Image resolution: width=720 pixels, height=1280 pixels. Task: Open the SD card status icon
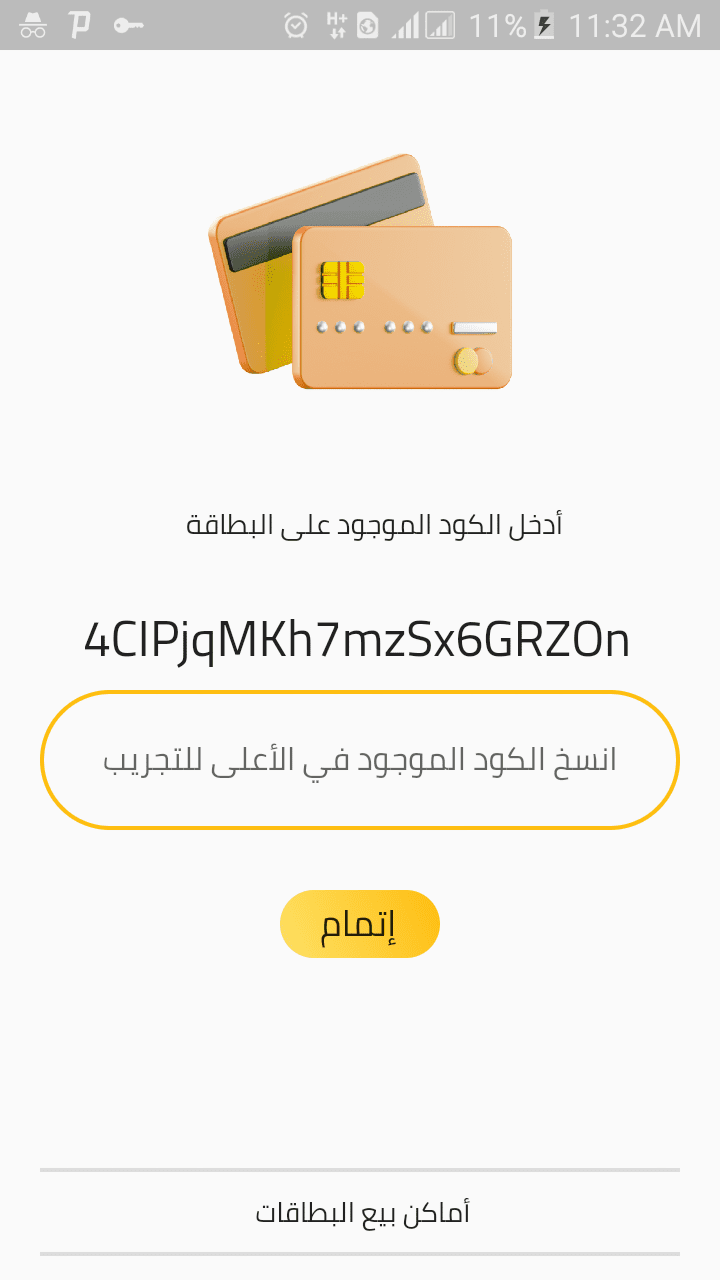367,25
